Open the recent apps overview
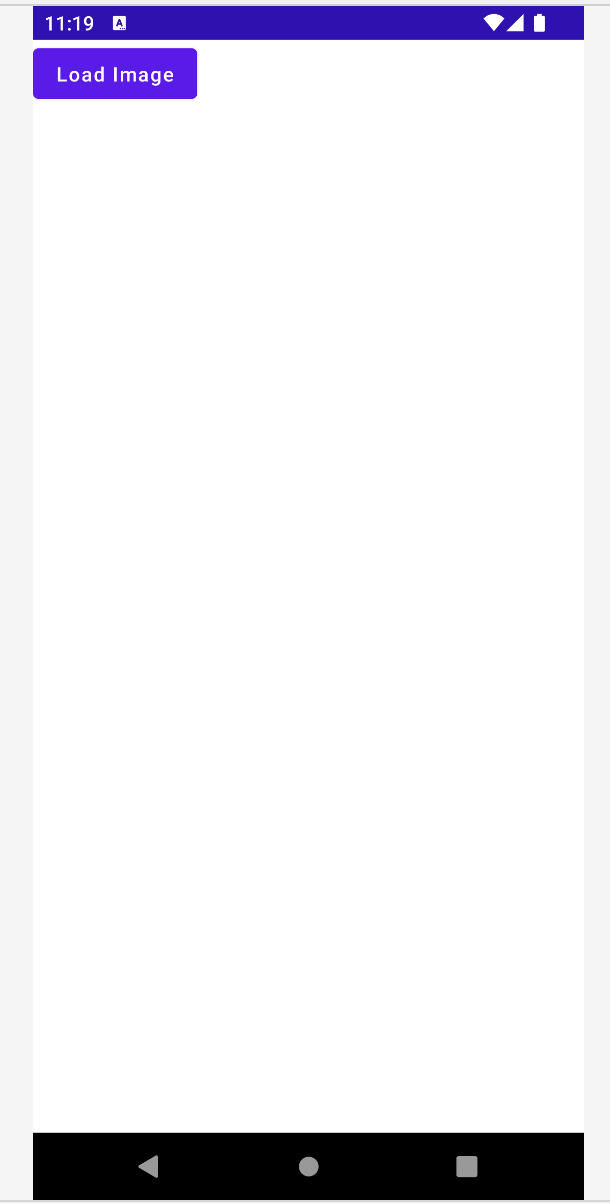This screenshot has width=610, height=1204. [466, 1166]
